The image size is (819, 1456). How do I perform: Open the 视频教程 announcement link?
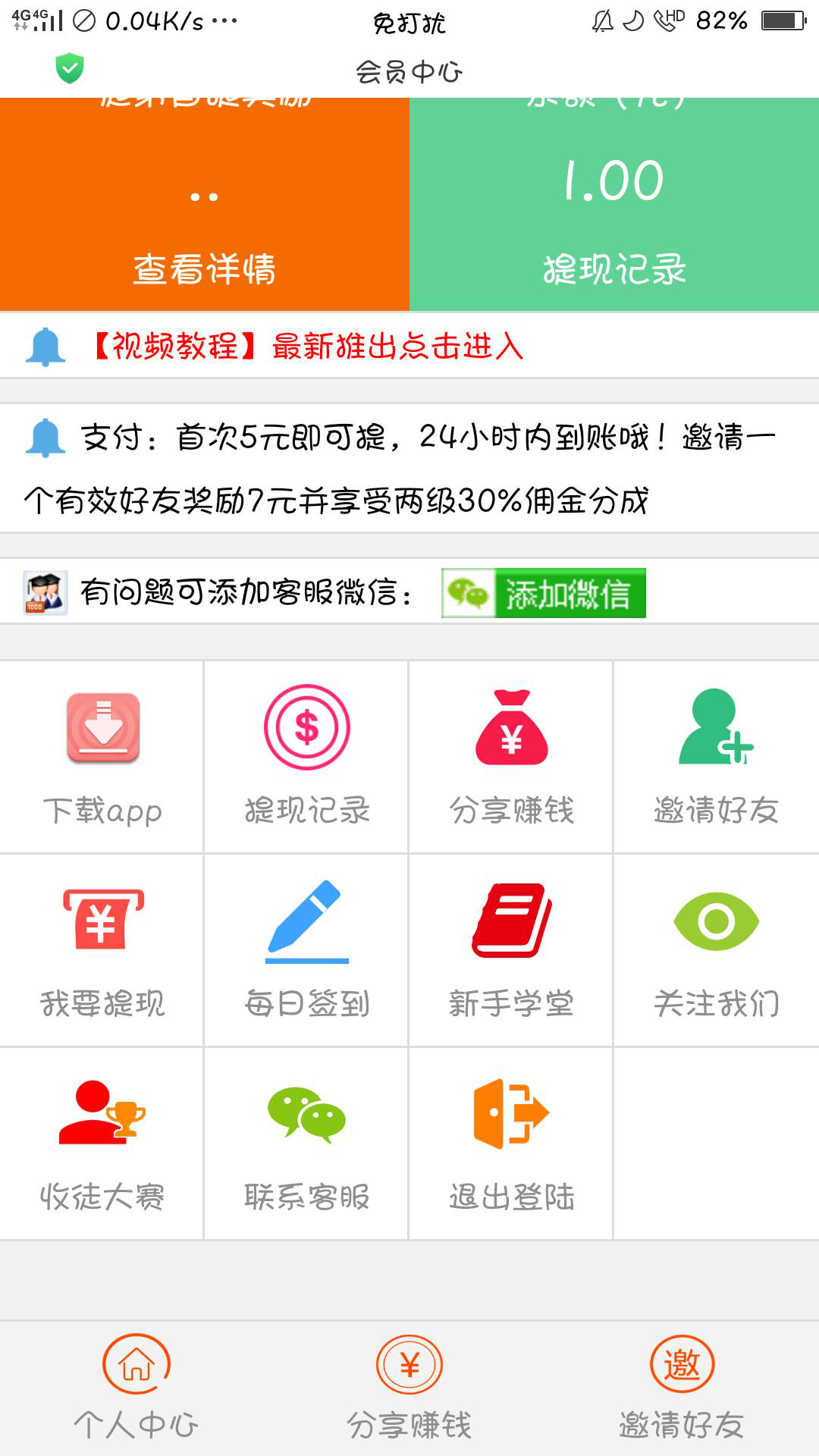click(x=307, y=347)
